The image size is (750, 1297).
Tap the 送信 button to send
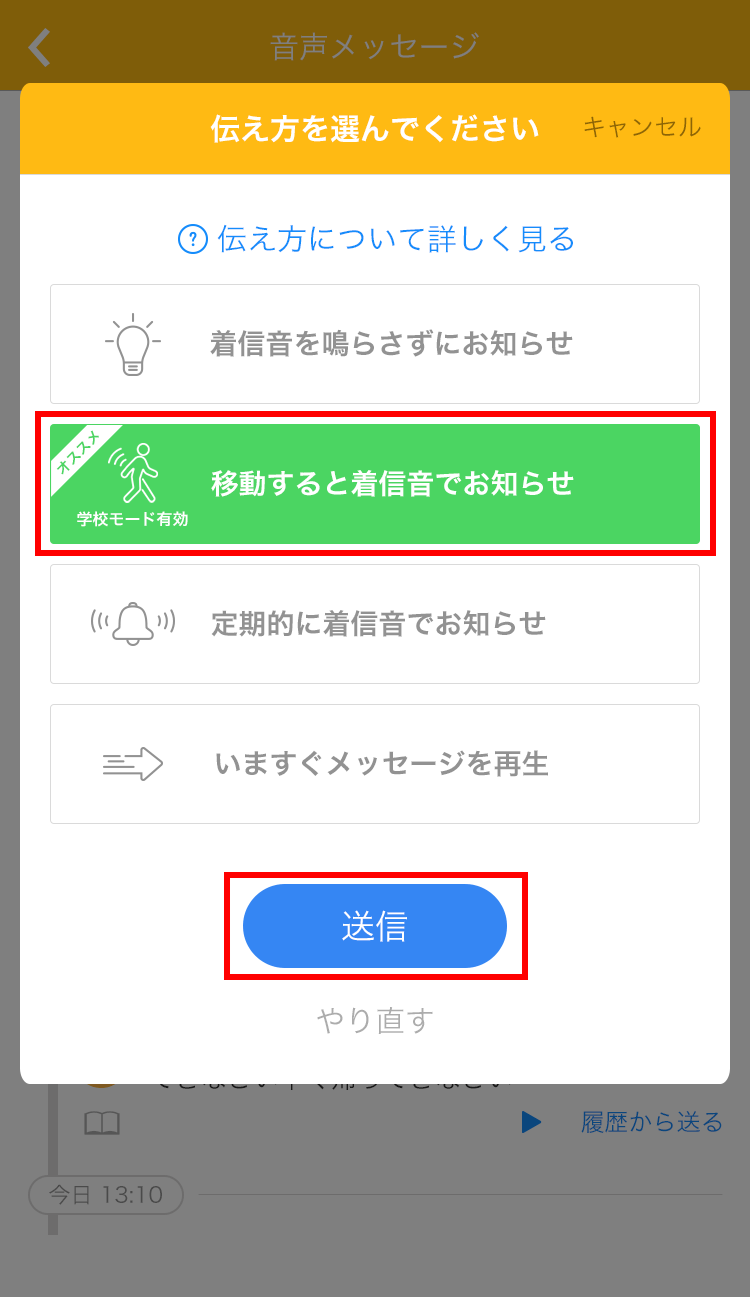point(375,926)
